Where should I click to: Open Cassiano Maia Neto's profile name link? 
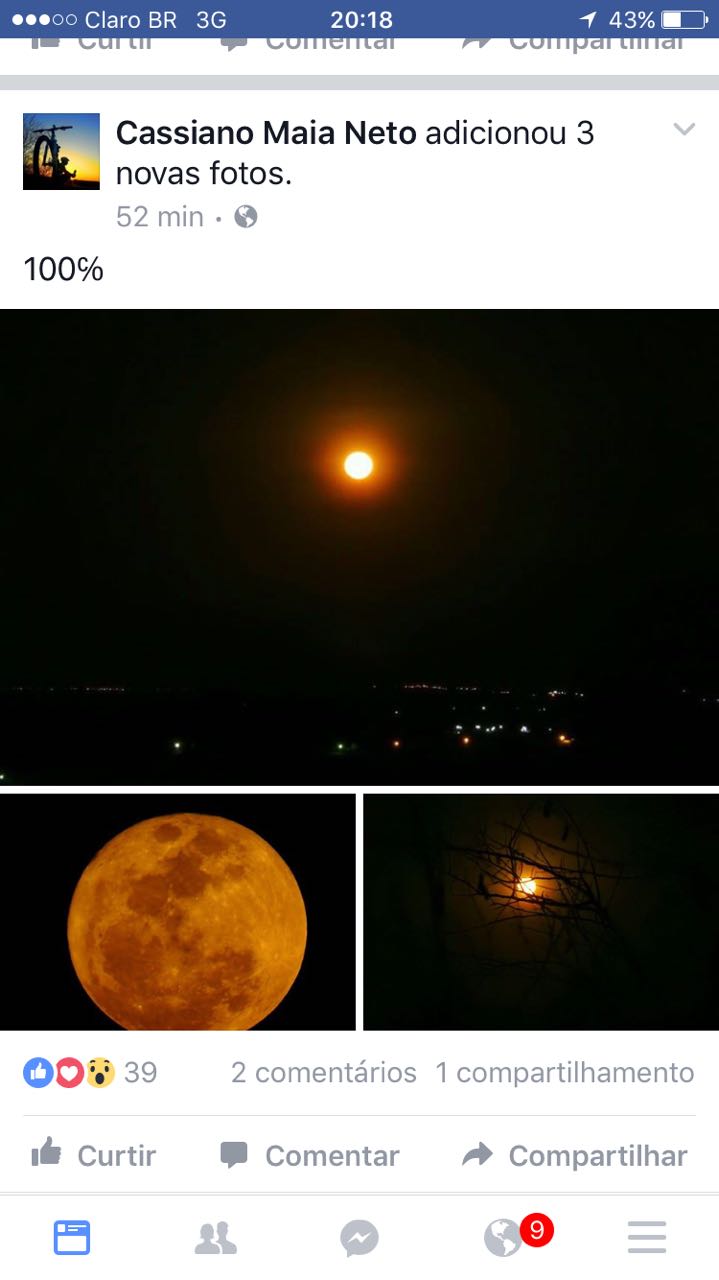266,133
